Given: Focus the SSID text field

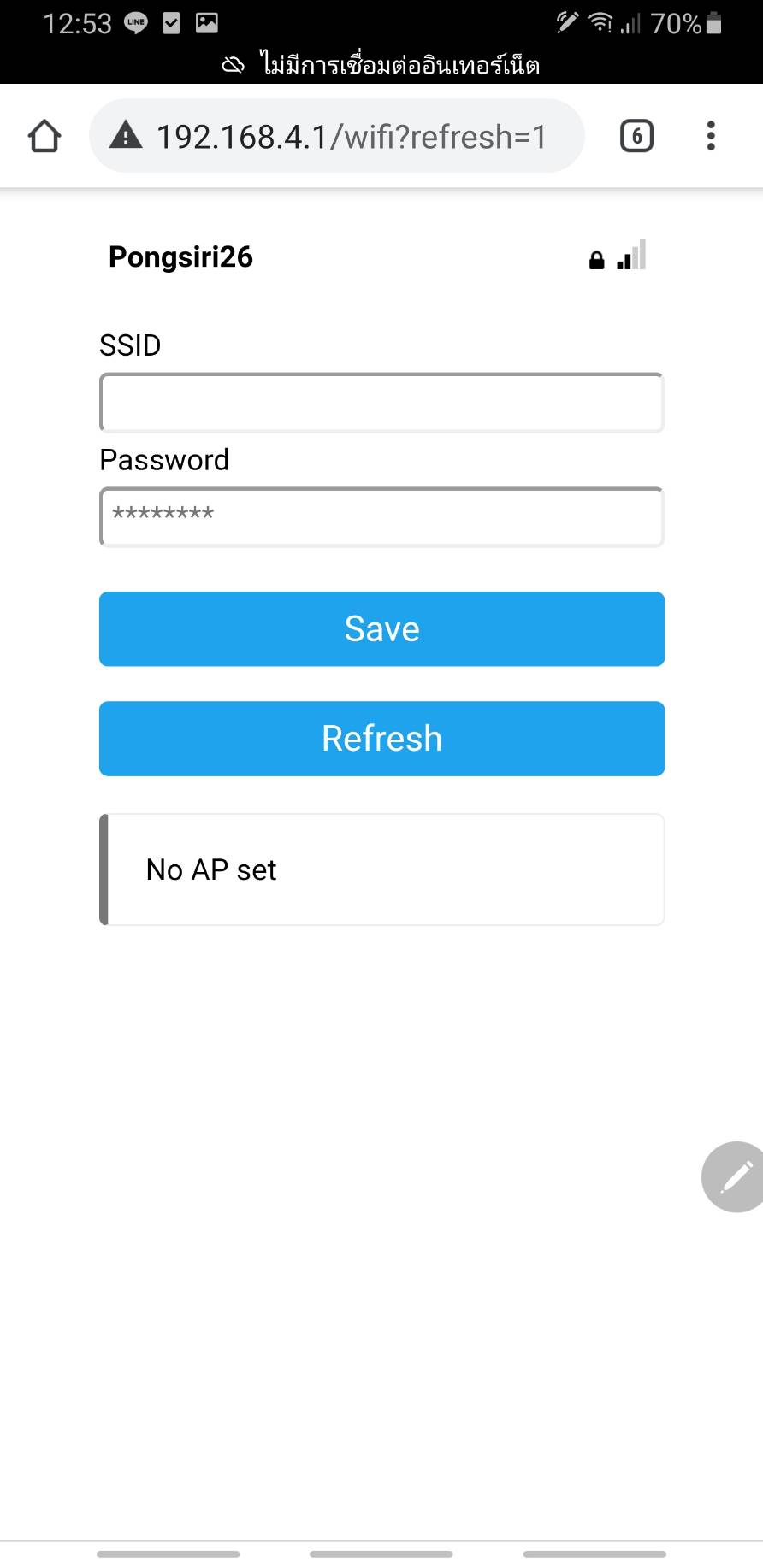Looking at the screenshot, I should click(381, 403).
